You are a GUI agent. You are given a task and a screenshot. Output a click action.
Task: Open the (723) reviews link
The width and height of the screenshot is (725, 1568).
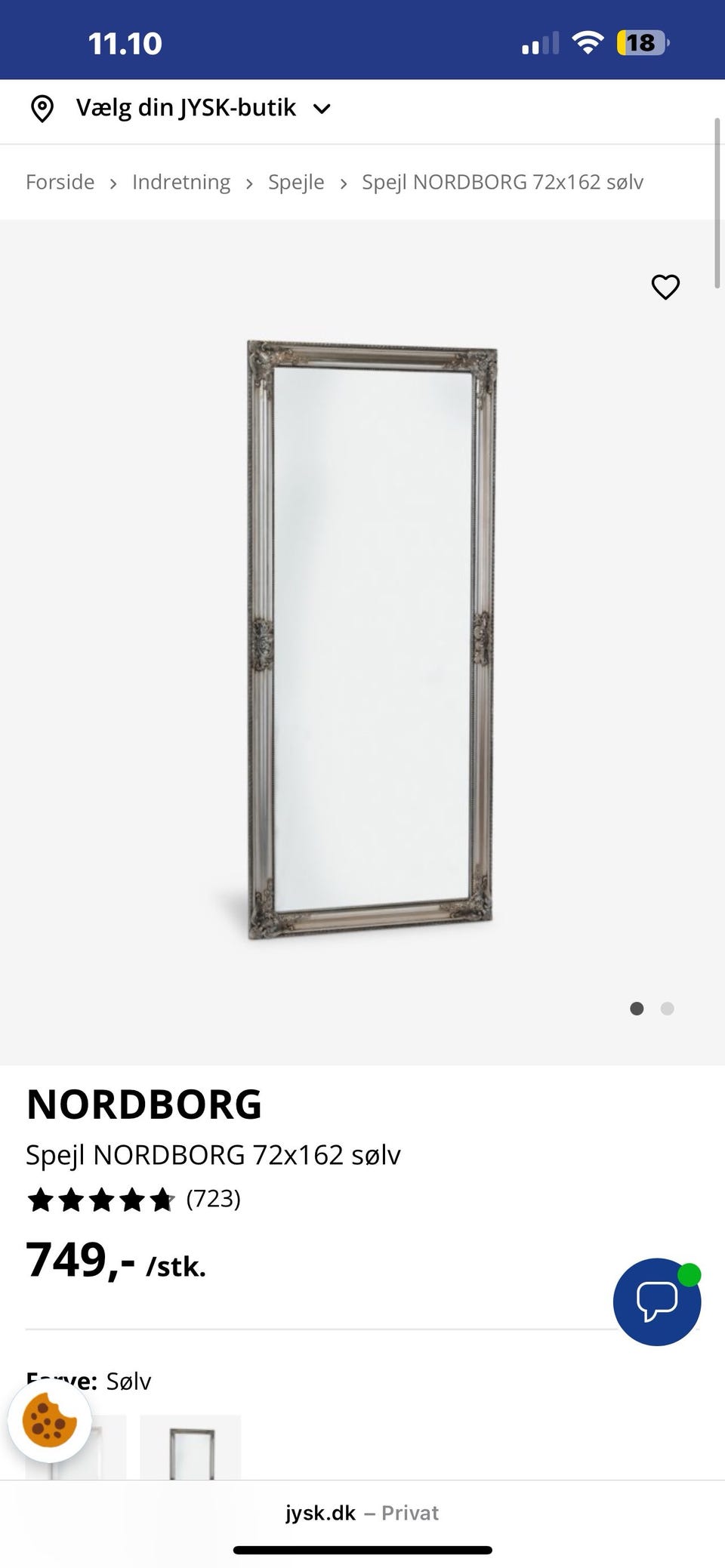pos(214,1200)
